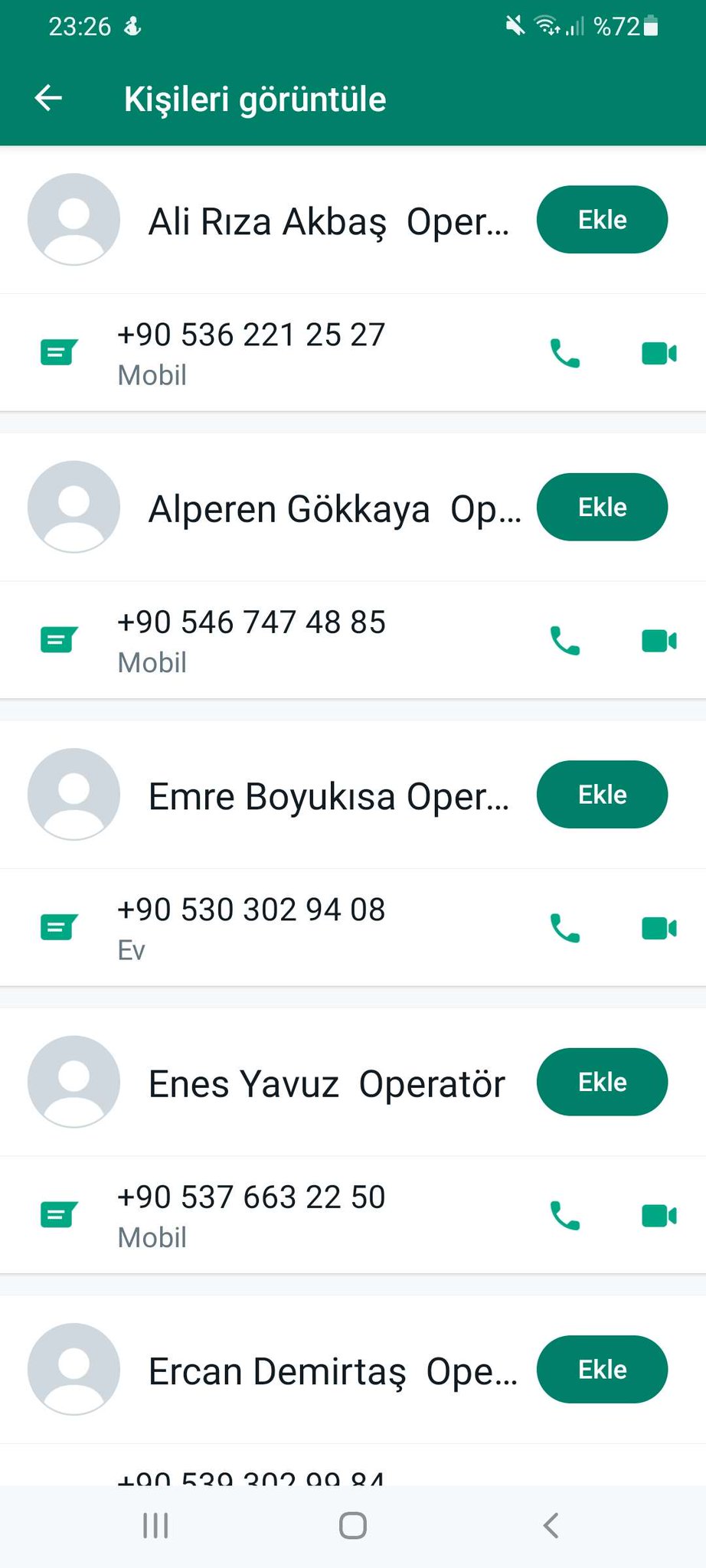Image resolution: width=706 pixels, height=1568 pixels.
Task: Tap Ekle next to Emre Boyukısa
Action: pos(602,795)
